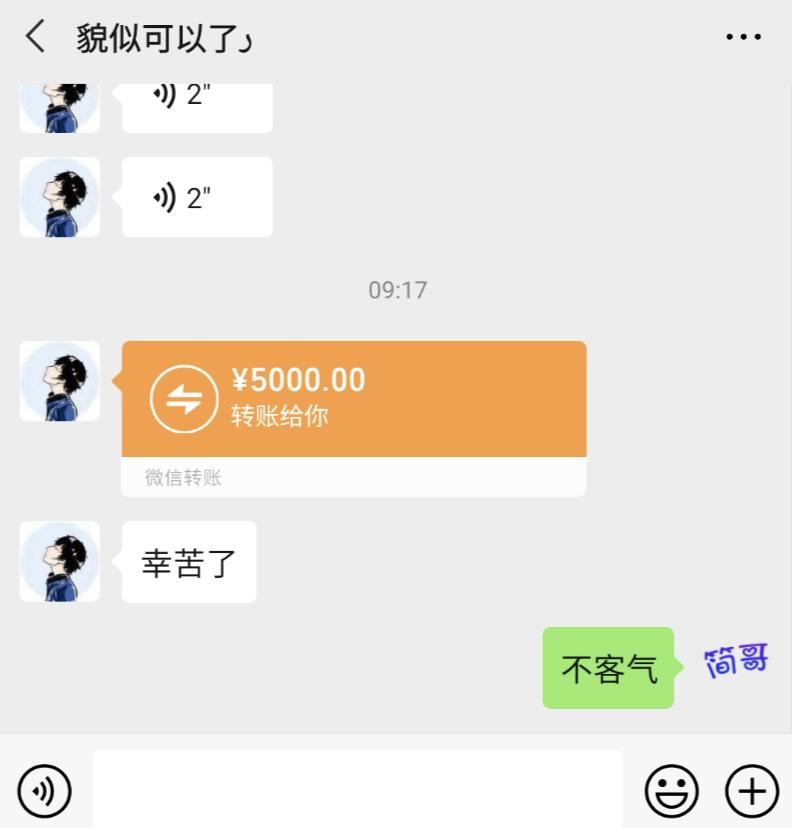Image resolution: width=792 pixels, height=828 pixels.
Task: Tap the green 不客气 message bubble
Action: [x=608, y=668]
